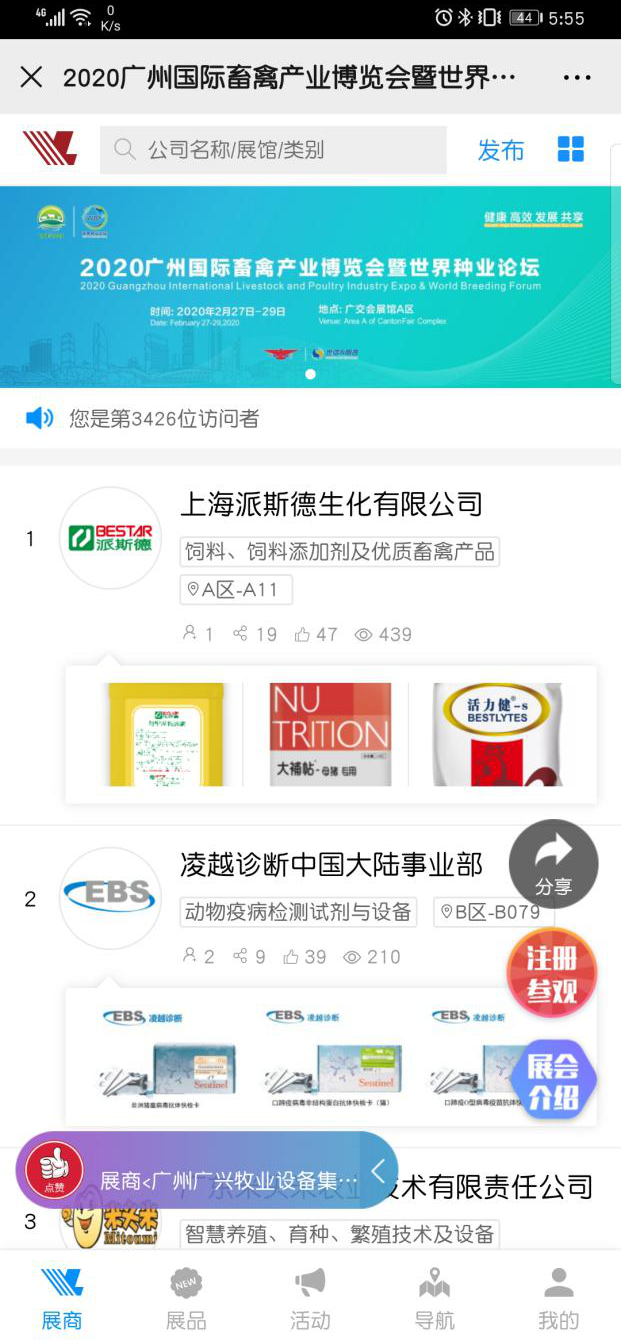Tap 注册参观 to register for visit

tap(552, 973)
